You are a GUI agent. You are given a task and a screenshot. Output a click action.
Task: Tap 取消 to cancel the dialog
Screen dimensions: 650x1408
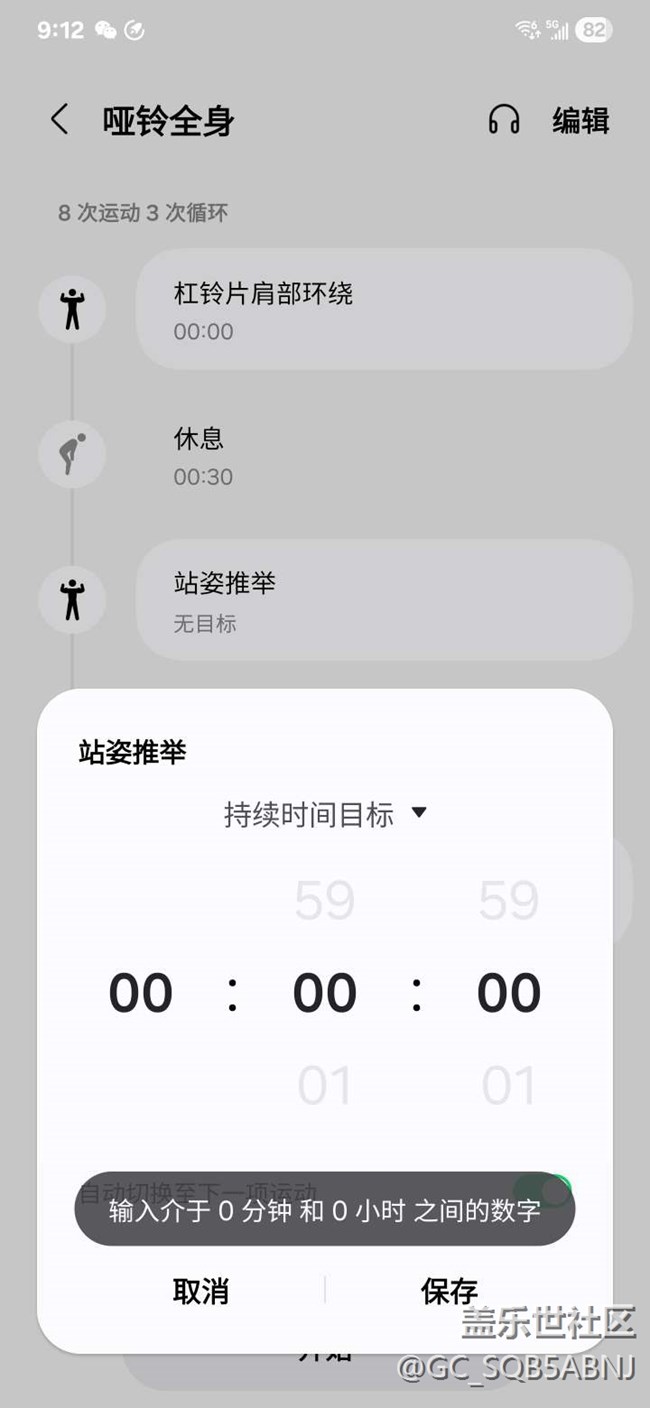[x=201, y=1291]
